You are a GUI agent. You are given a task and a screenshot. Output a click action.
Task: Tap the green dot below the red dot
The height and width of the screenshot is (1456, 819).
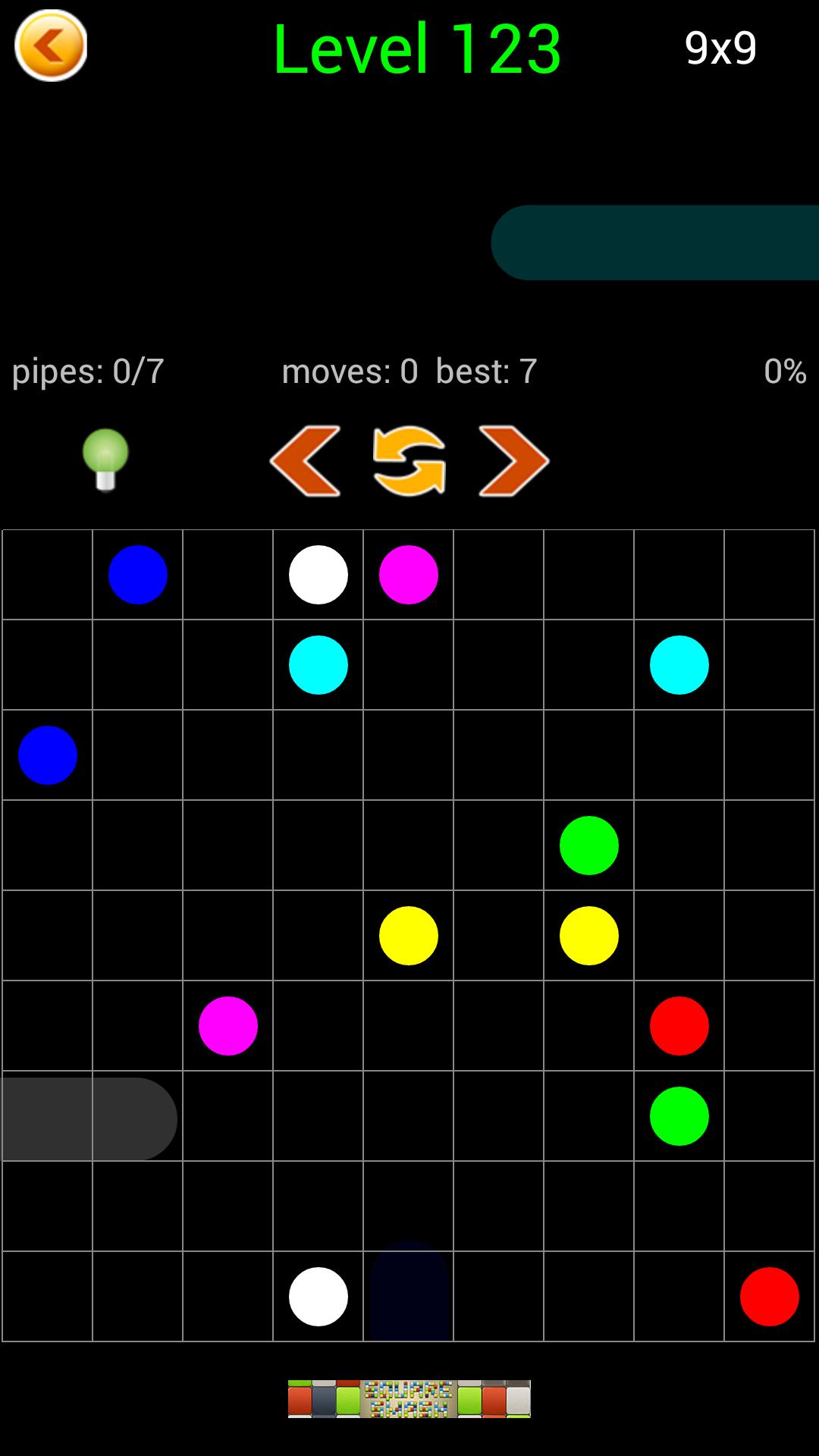(679, 1116)
